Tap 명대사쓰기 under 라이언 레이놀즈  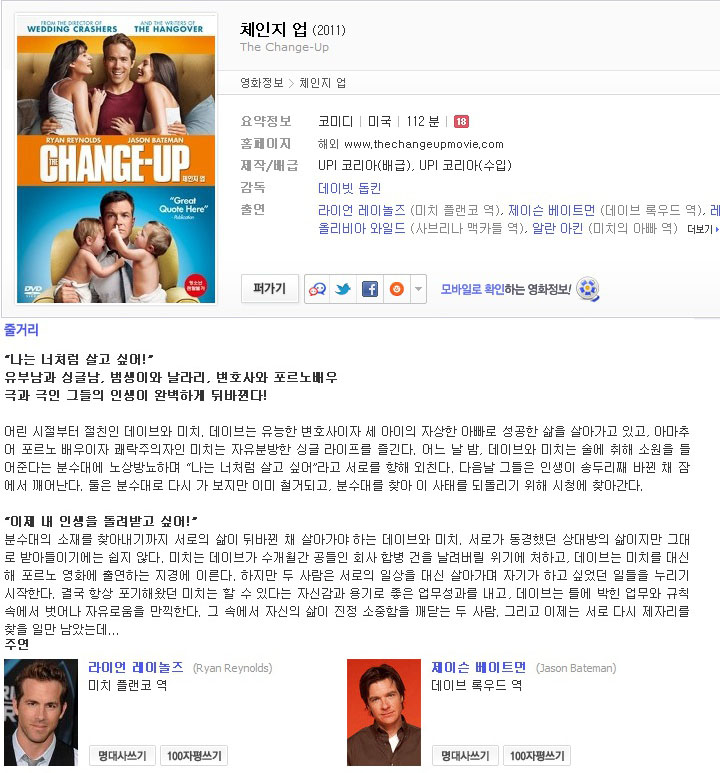pos(122,756)
